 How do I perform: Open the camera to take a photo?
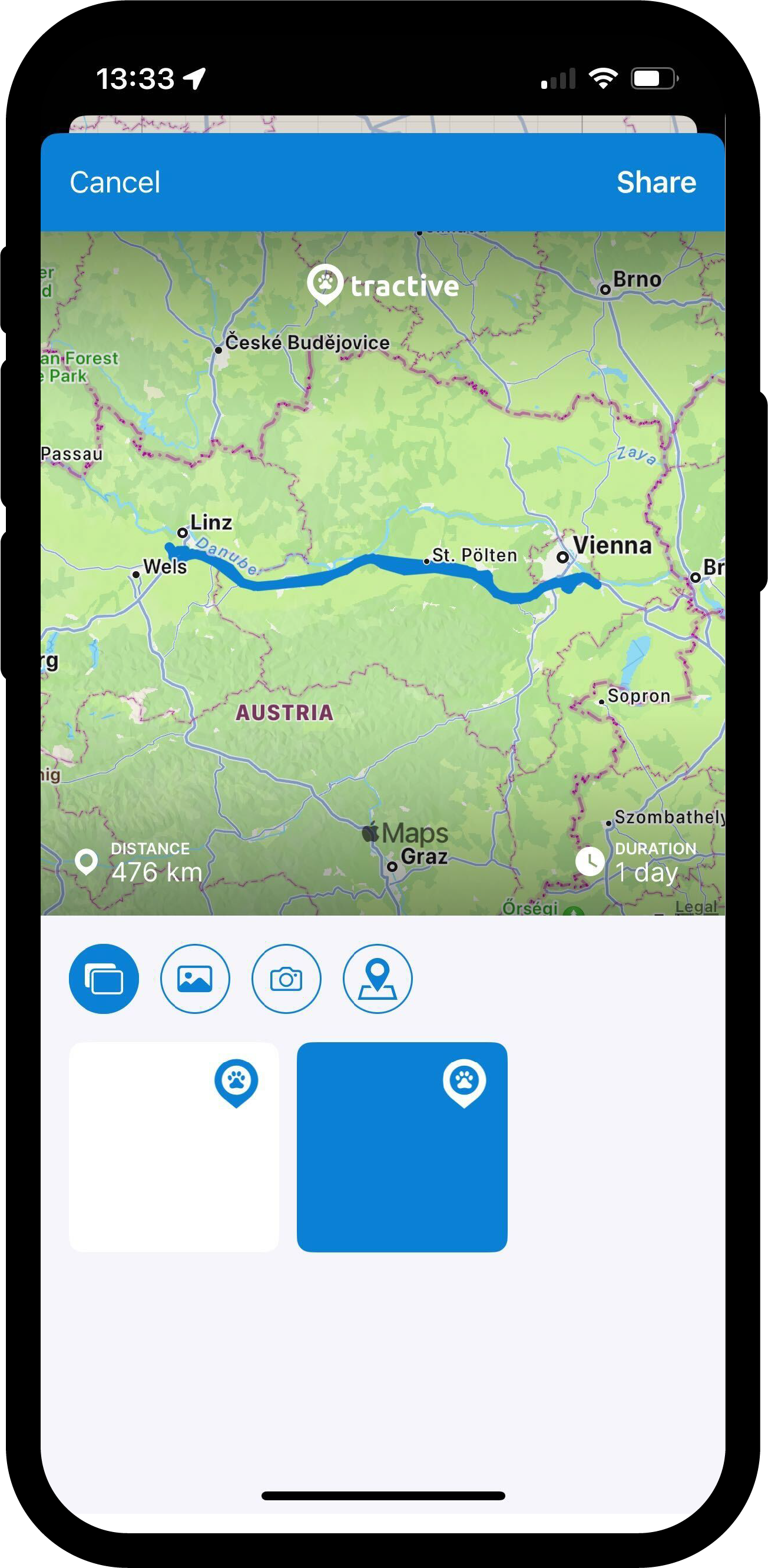(286, 979)
